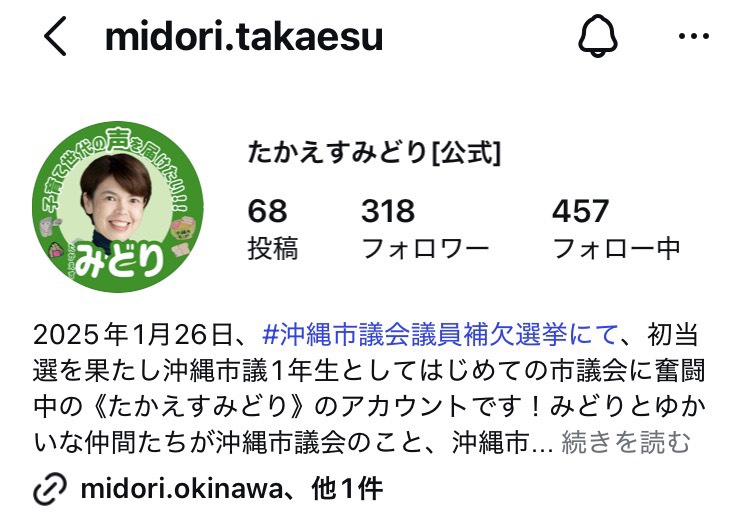View the list of 318 フォロワー
750x515 pixels.
pyautogui.click(x=424, y=228)
